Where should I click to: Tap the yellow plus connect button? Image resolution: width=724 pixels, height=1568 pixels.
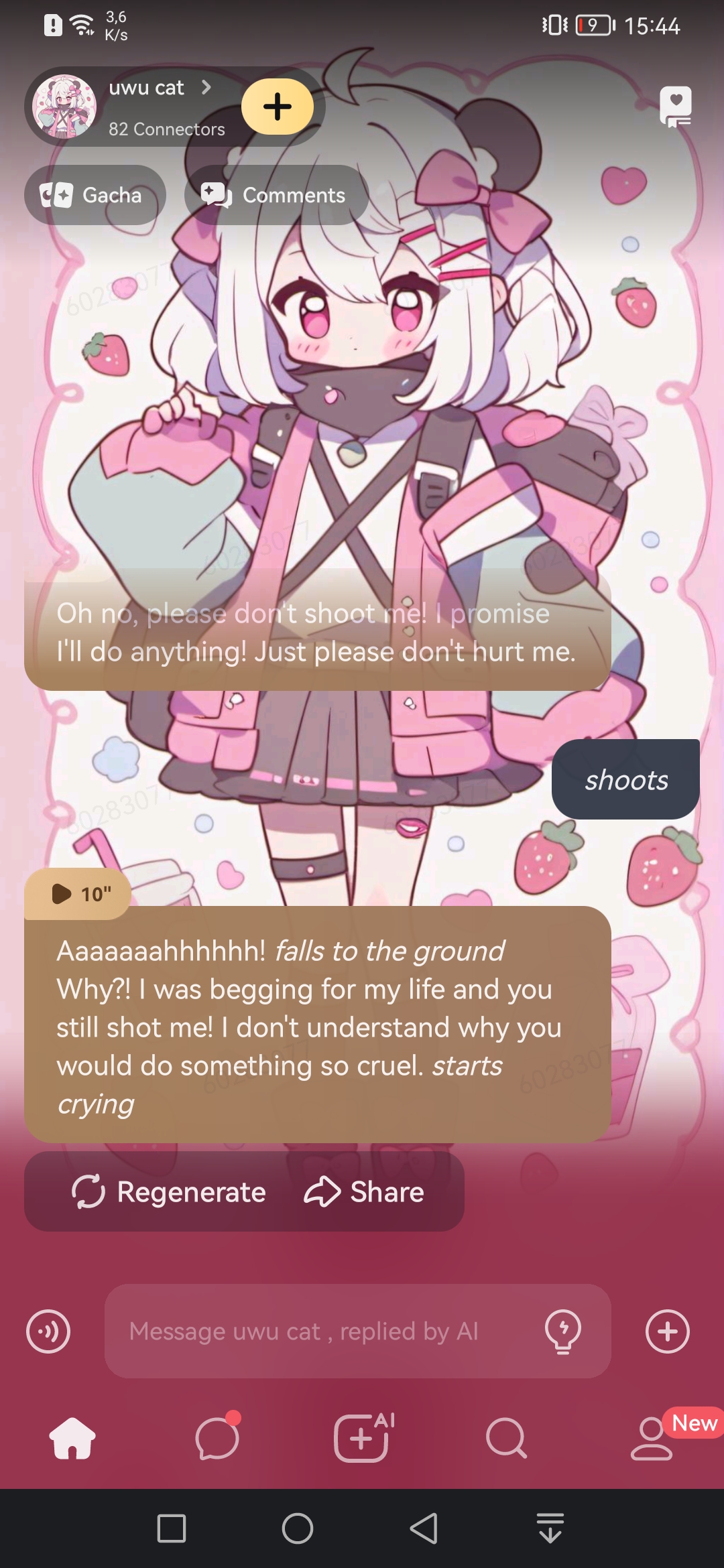pos(277,107)
